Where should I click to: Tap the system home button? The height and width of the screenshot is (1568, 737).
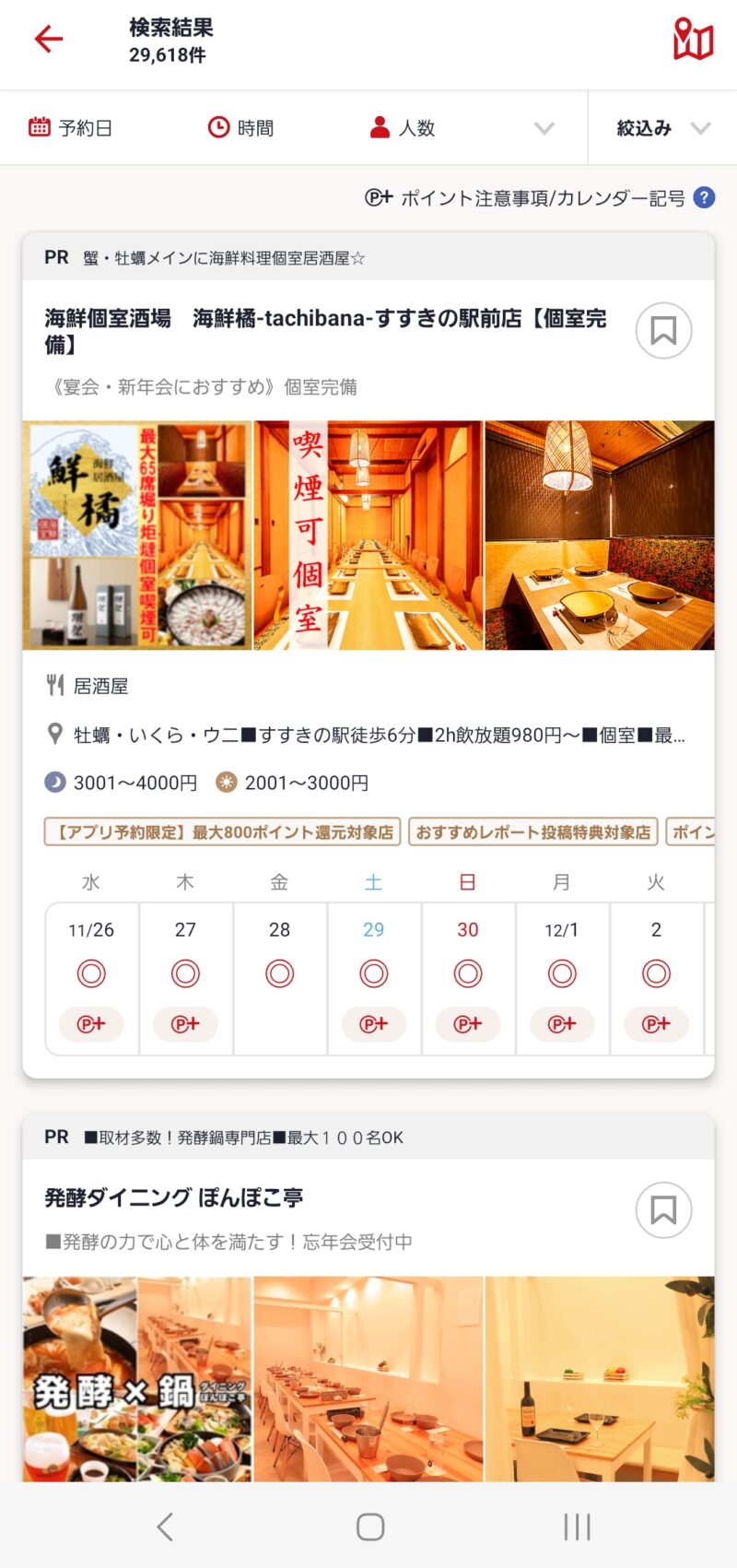(x=370, y=1527)
